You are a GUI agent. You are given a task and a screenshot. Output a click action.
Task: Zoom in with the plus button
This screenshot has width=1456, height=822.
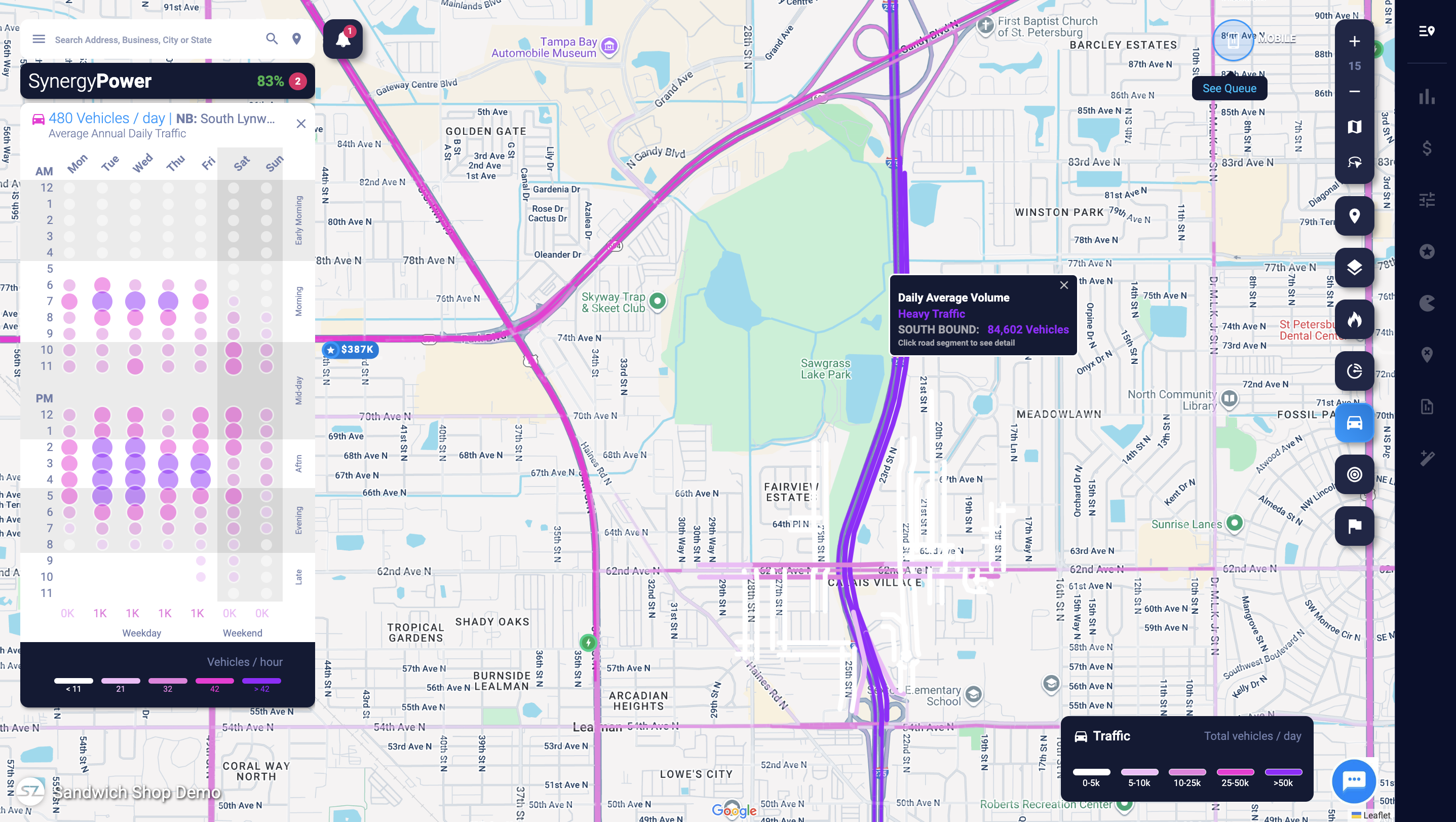pos(1354,41)
